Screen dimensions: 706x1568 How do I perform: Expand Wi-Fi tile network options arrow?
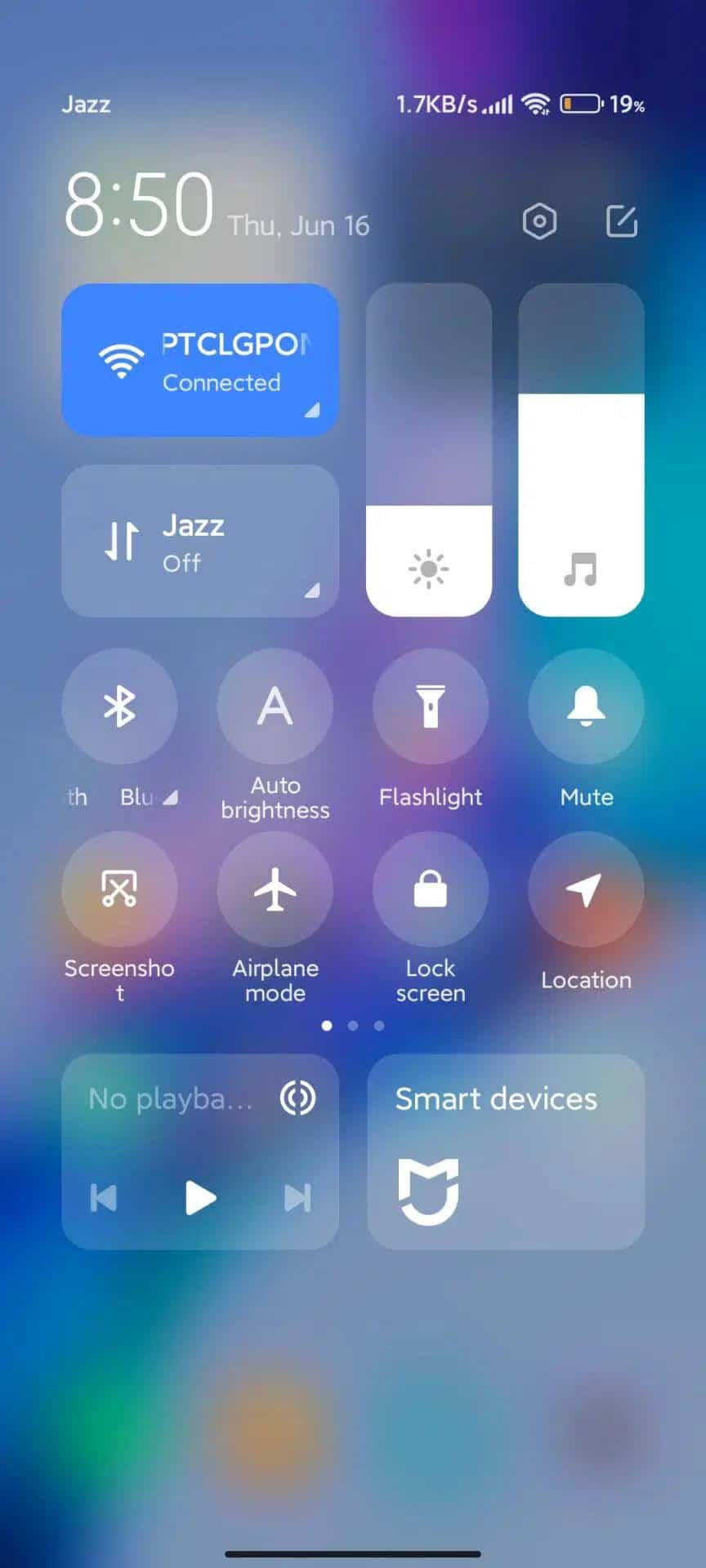pos(312,410)
